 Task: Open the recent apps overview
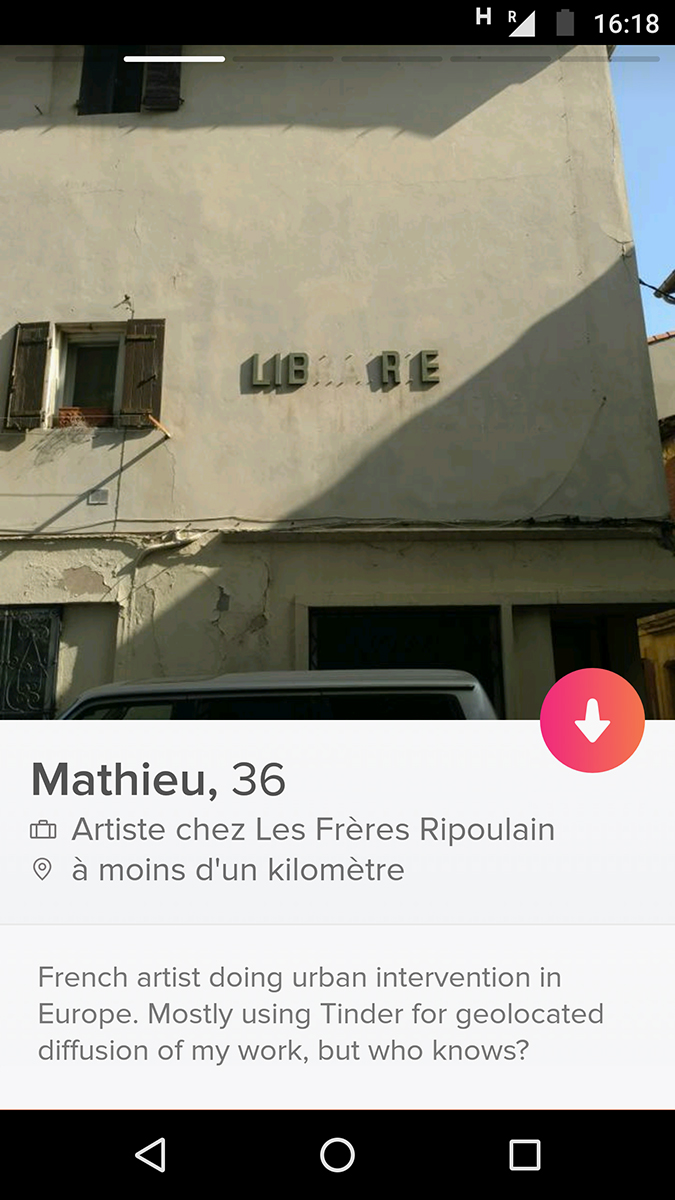tap(524, 1155)
